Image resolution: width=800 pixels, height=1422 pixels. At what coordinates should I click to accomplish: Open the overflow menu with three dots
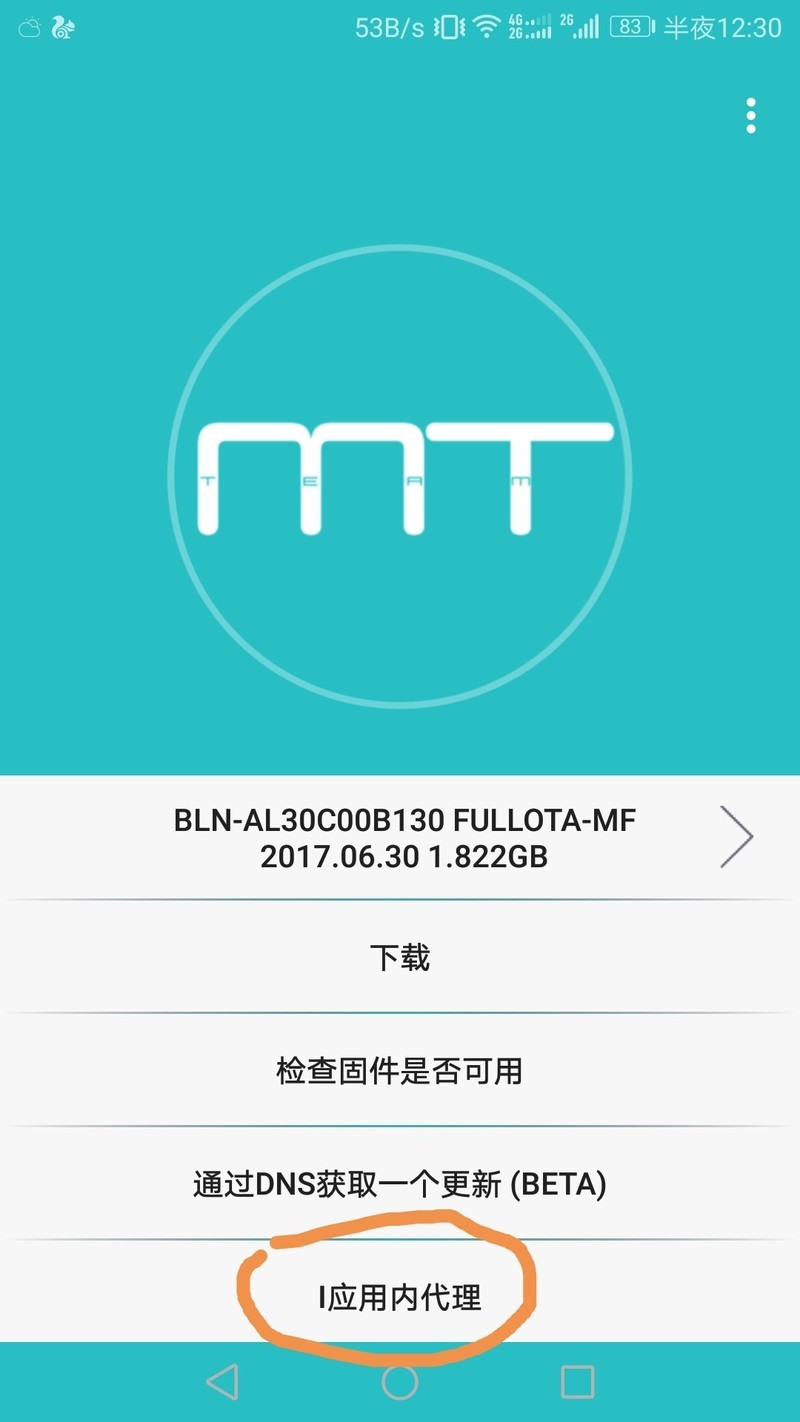click(x=752, y=117)
